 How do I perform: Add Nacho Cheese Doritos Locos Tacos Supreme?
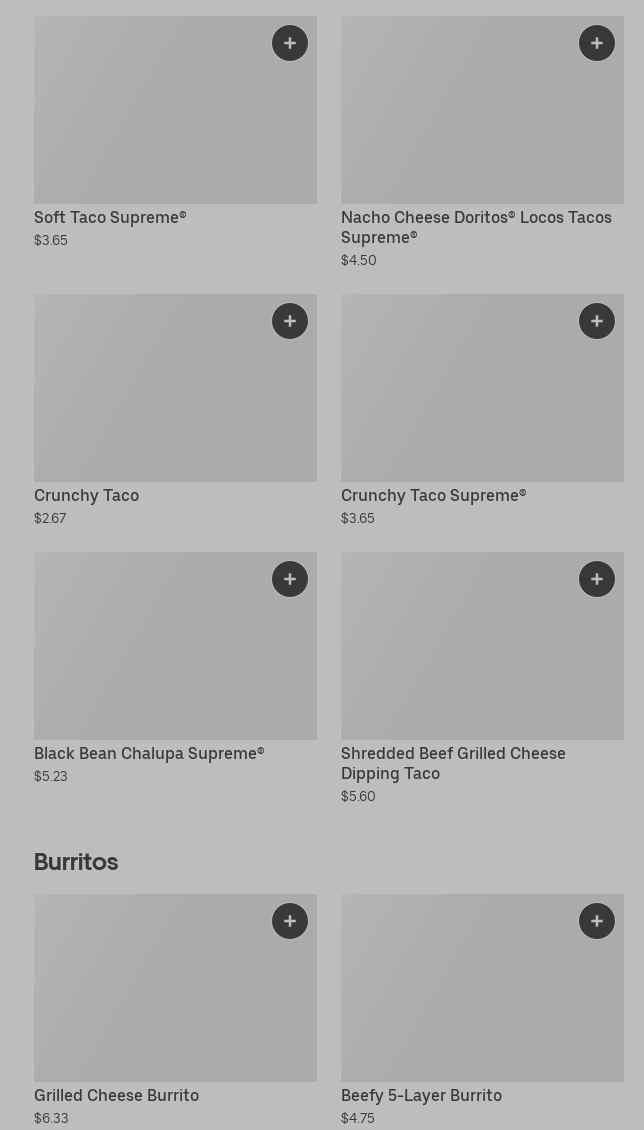point(597,43)
